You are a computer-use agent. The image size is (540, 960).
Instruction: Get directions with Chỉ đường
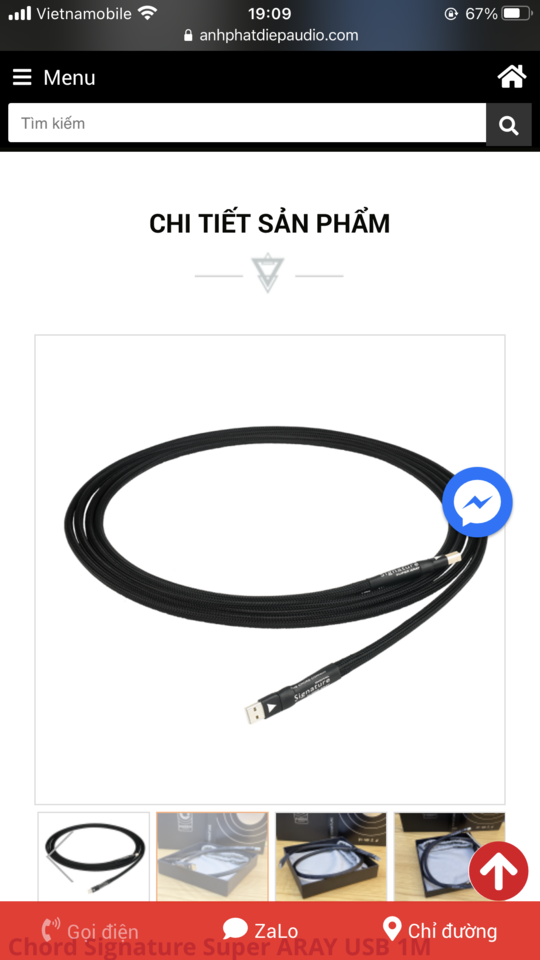tap(439, 930)
